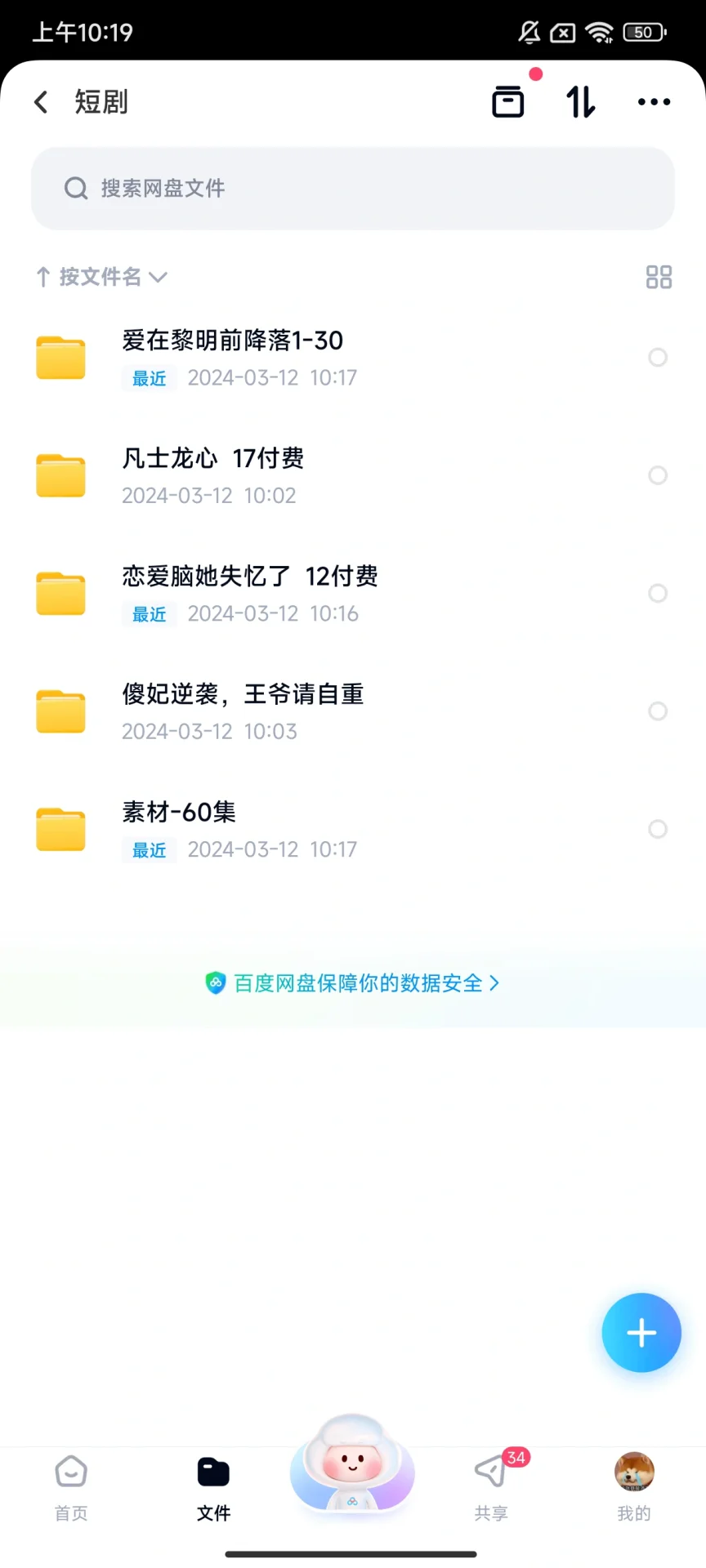Tap the 搜索网盘文件 search box

click(353, 189)
